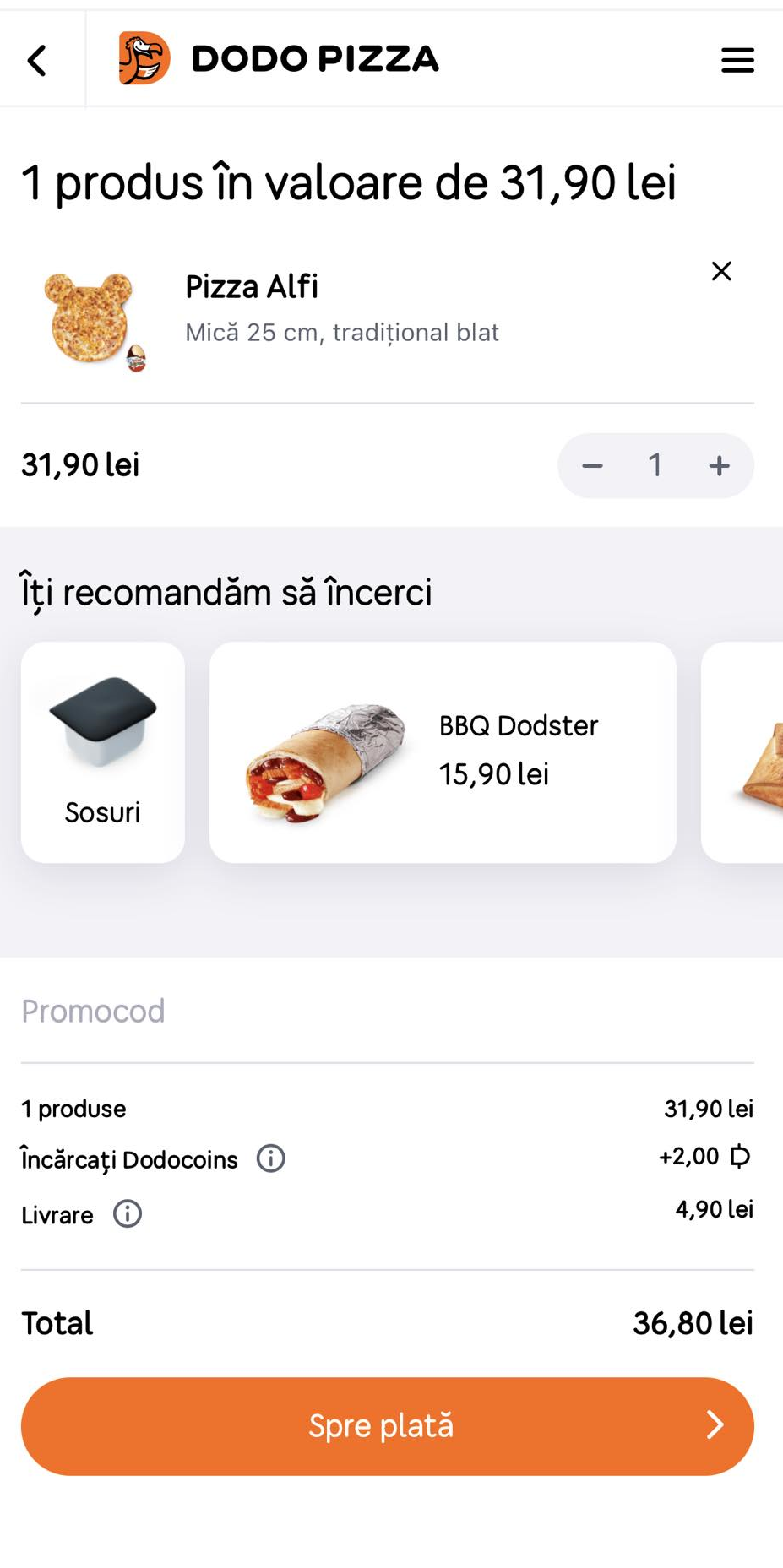783x1568 pixels.
Task: Tap the Pizza Alfi product image
Action: (91, 318)
